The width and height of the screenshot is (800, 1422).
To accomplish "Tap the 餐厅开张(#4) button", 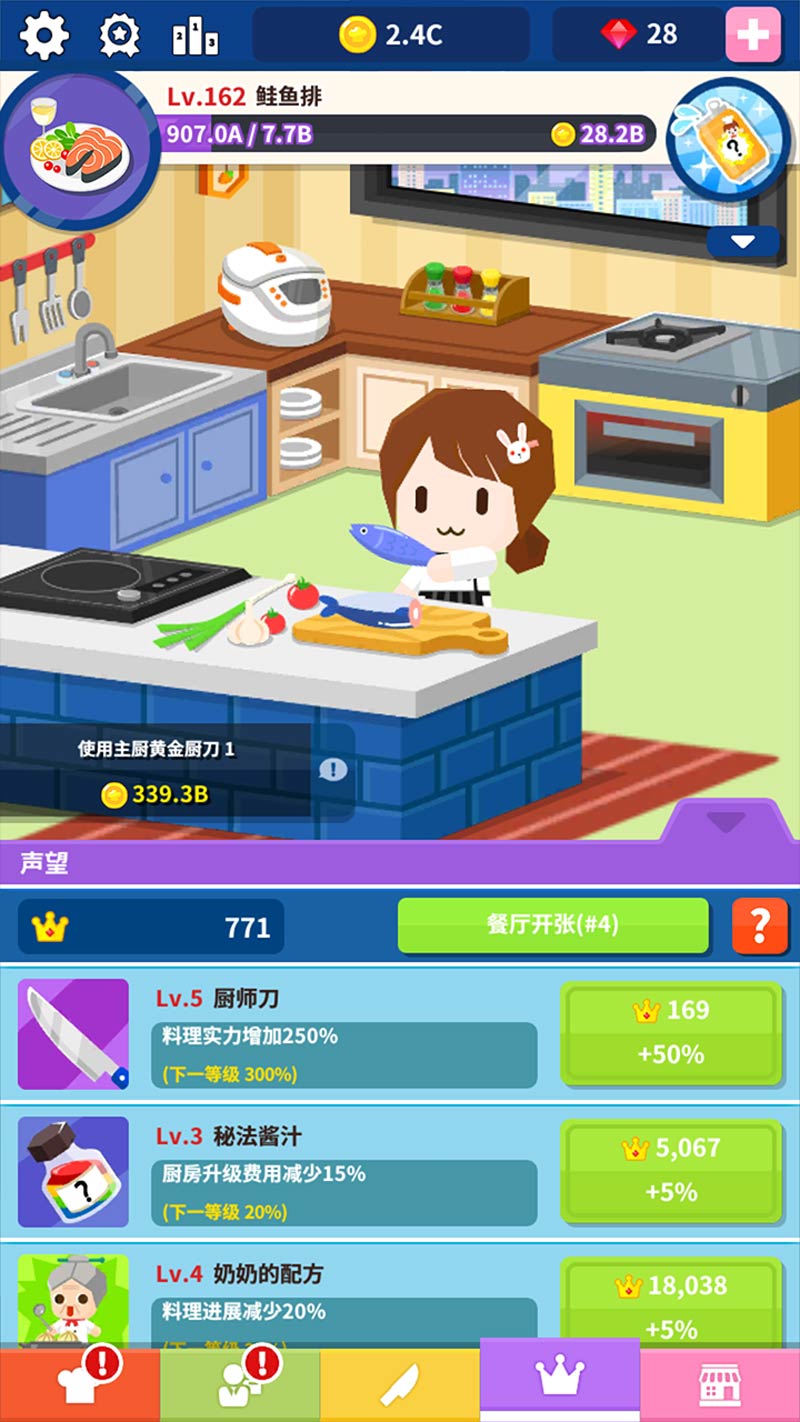I will coord(553,925).
